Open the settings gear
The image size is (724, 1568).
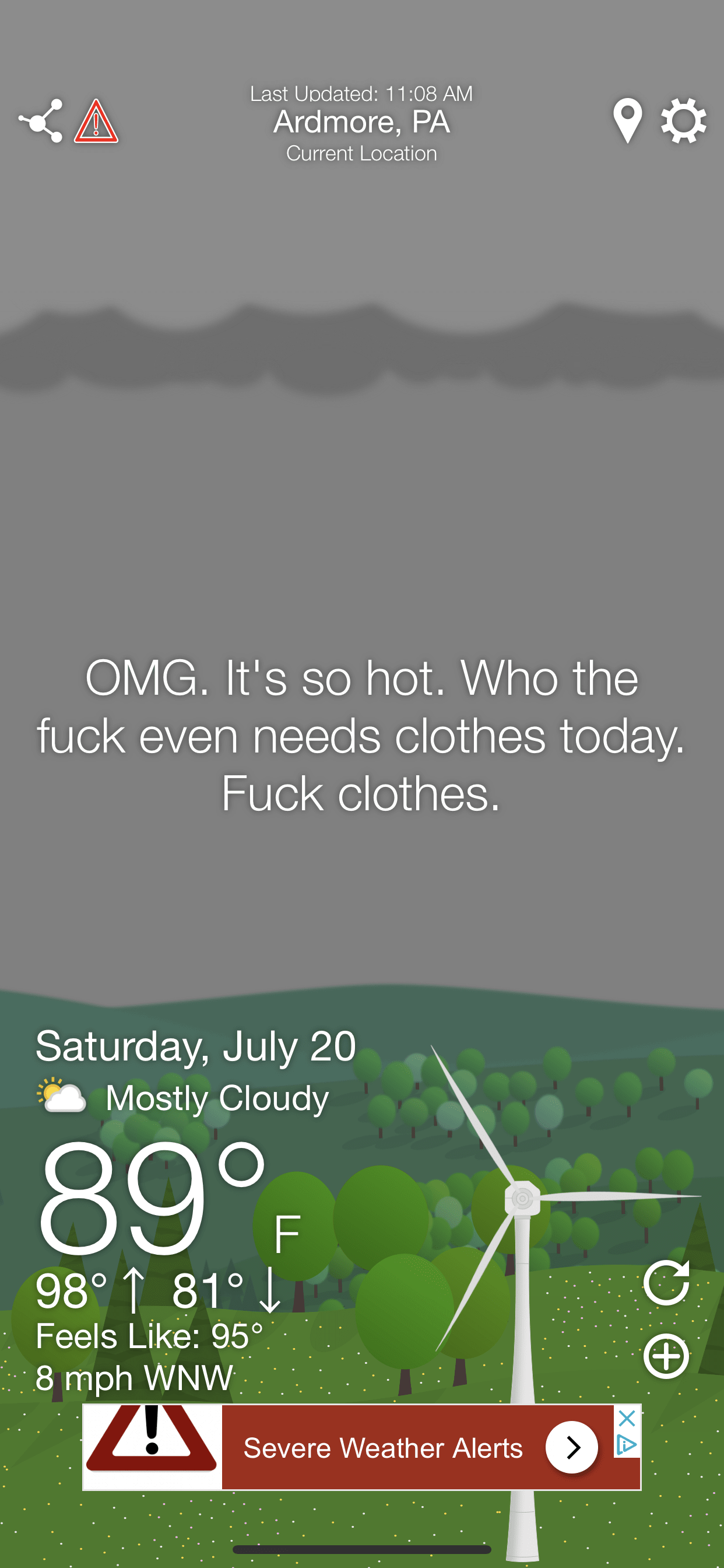coord(683,121)
